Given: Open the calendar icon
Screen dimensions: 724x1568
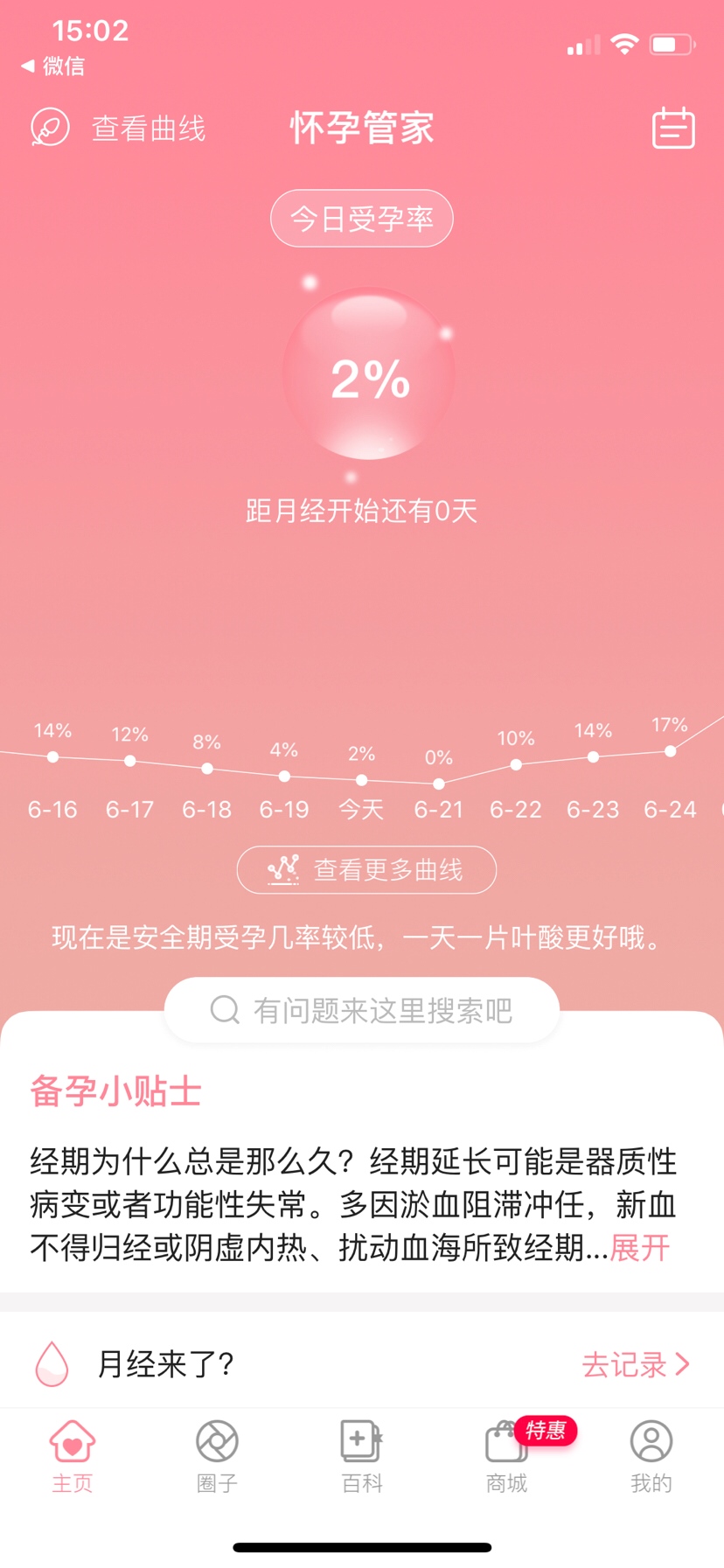Looking at the screenshot, I should 672,129.
